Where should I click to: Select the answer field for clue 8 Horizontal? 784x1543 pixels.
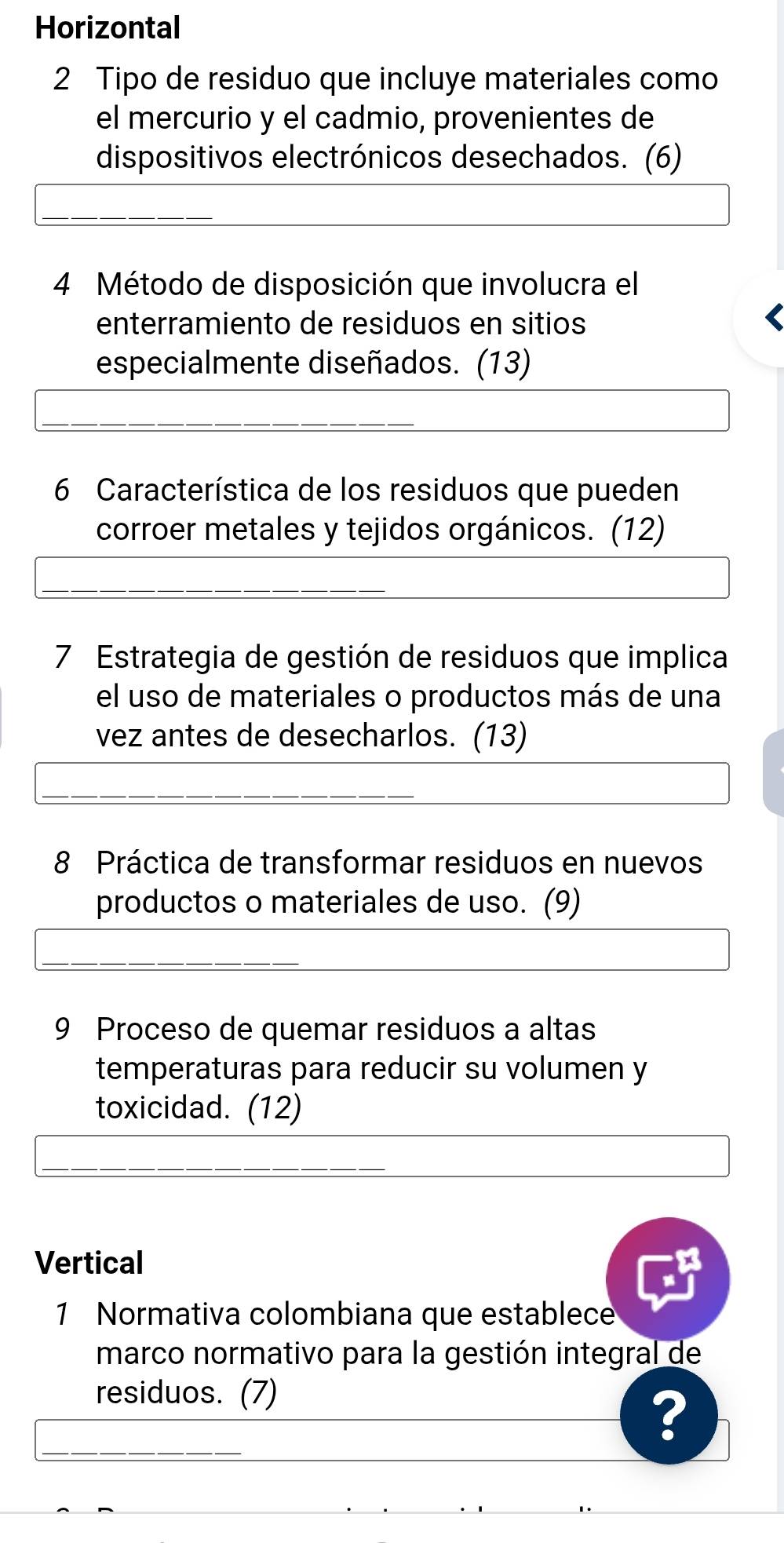pos(381,950)
